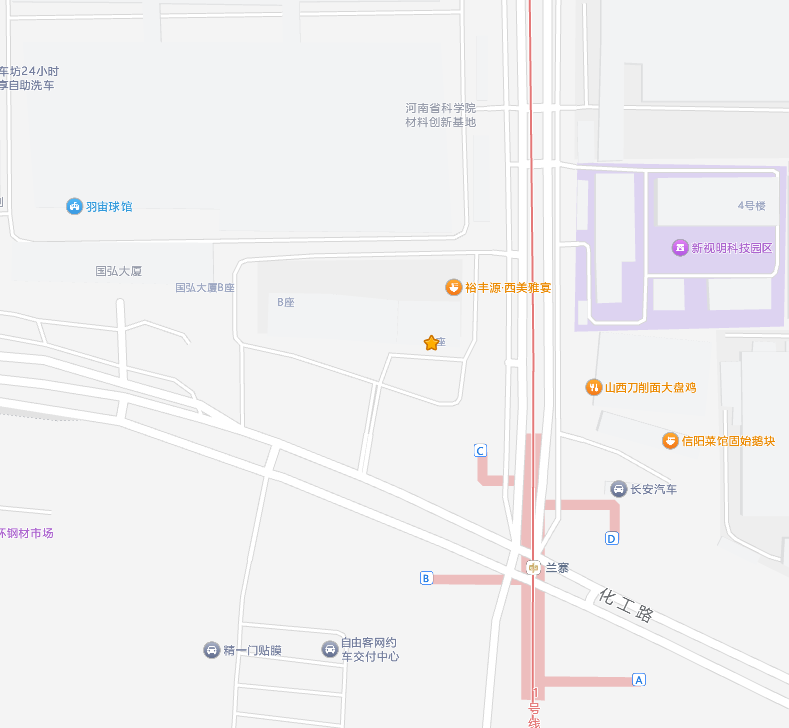Screen dimensions: 789x728
Task: Open the 裕丰源·西美雅宴 restaurant marker
Action: click(453, 287)
